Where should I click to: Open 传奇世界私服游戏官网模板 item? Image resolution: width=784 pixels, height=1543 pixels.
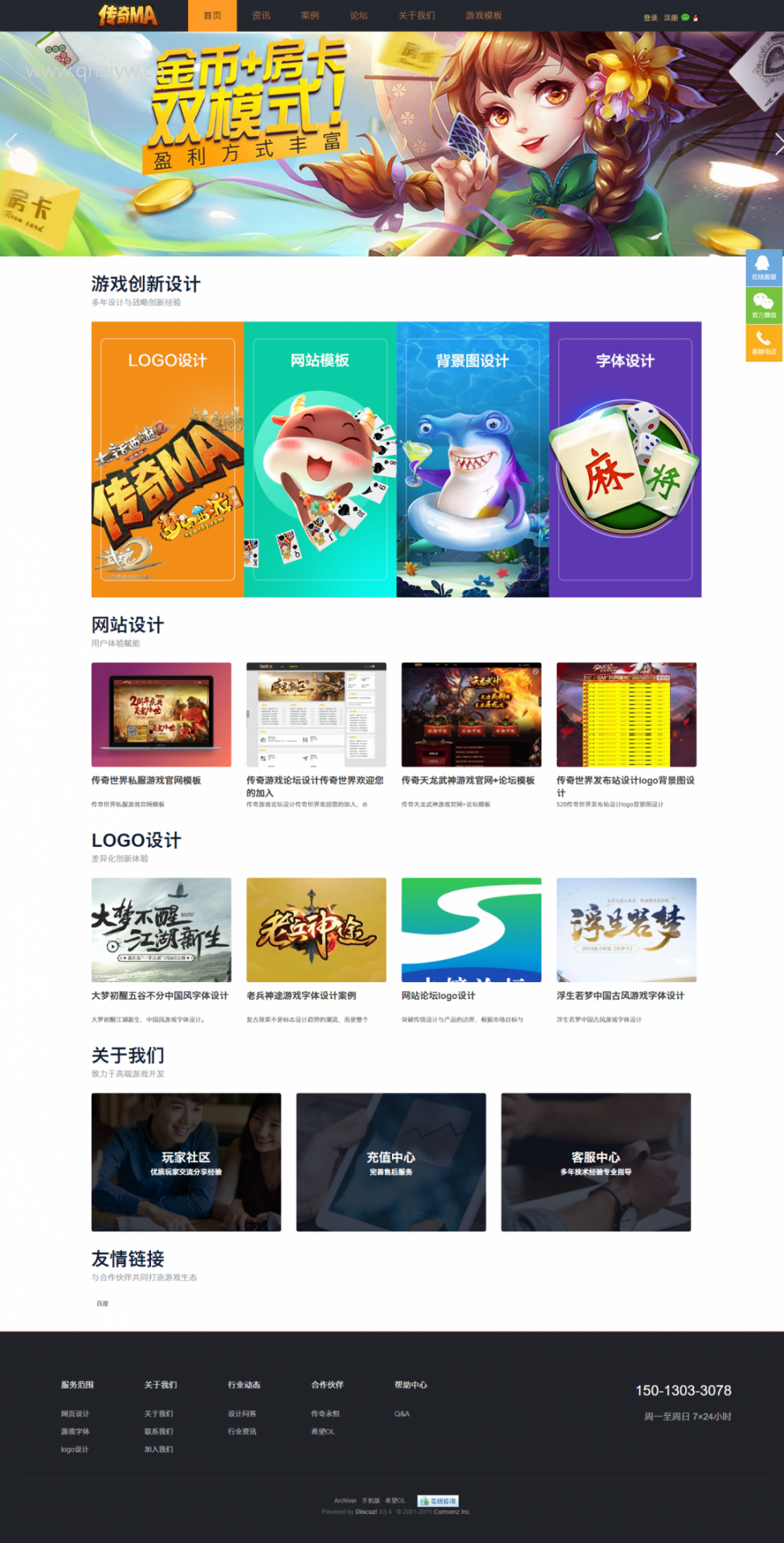tap(146, 780)
